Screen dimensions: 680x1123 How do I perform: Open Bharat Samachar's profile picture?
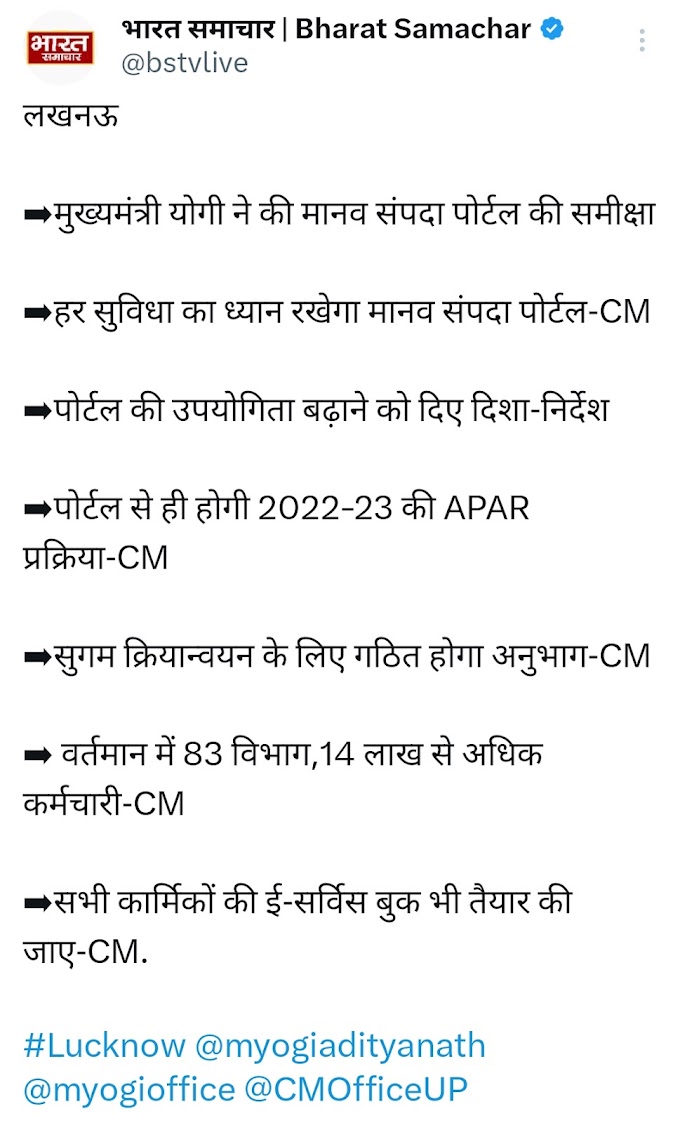click(x=61, y=48)
